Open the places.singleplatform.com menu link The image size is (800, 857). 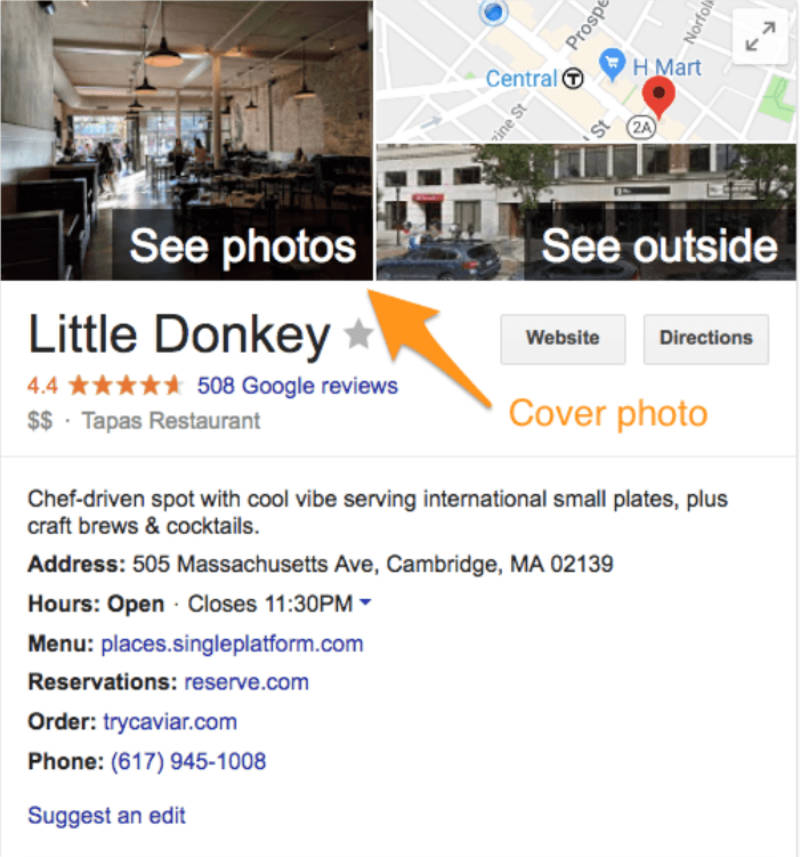click(231, 643)
